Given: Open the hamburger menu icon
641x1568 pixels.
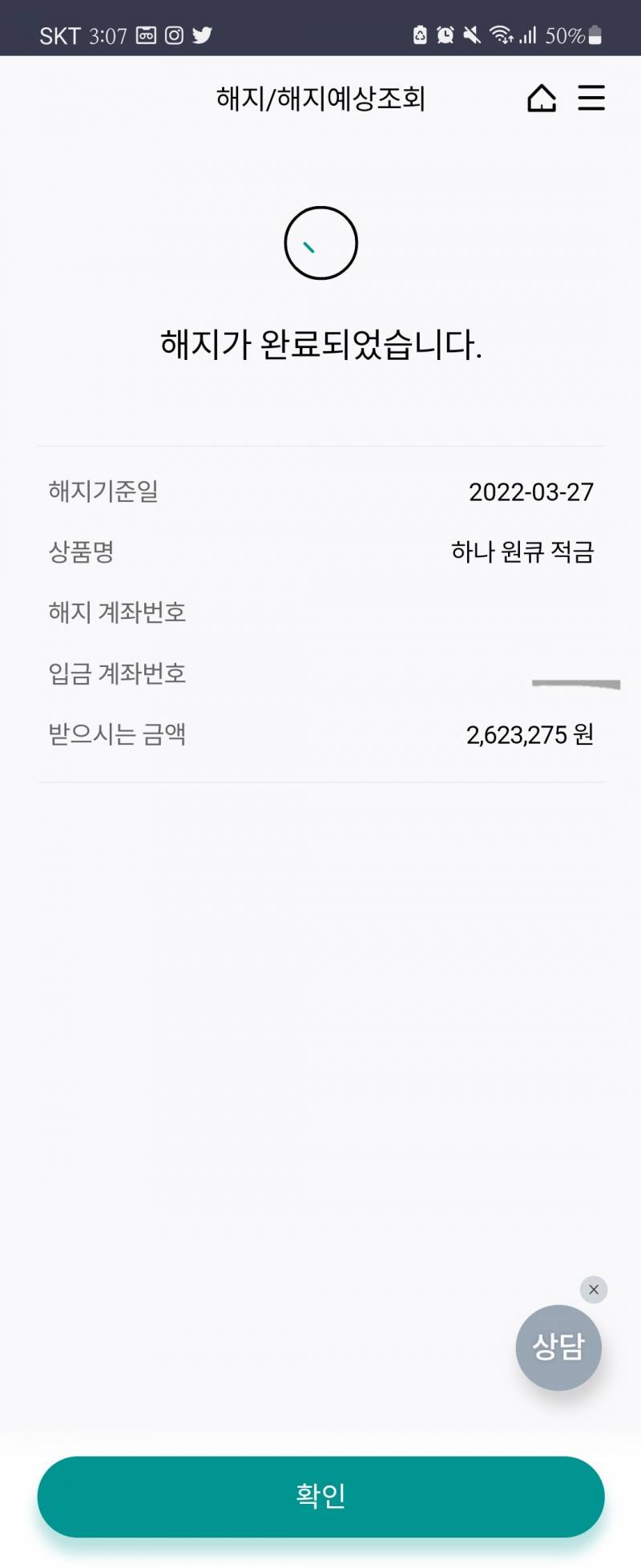Looking at the screenshot, I should (591, 98).
